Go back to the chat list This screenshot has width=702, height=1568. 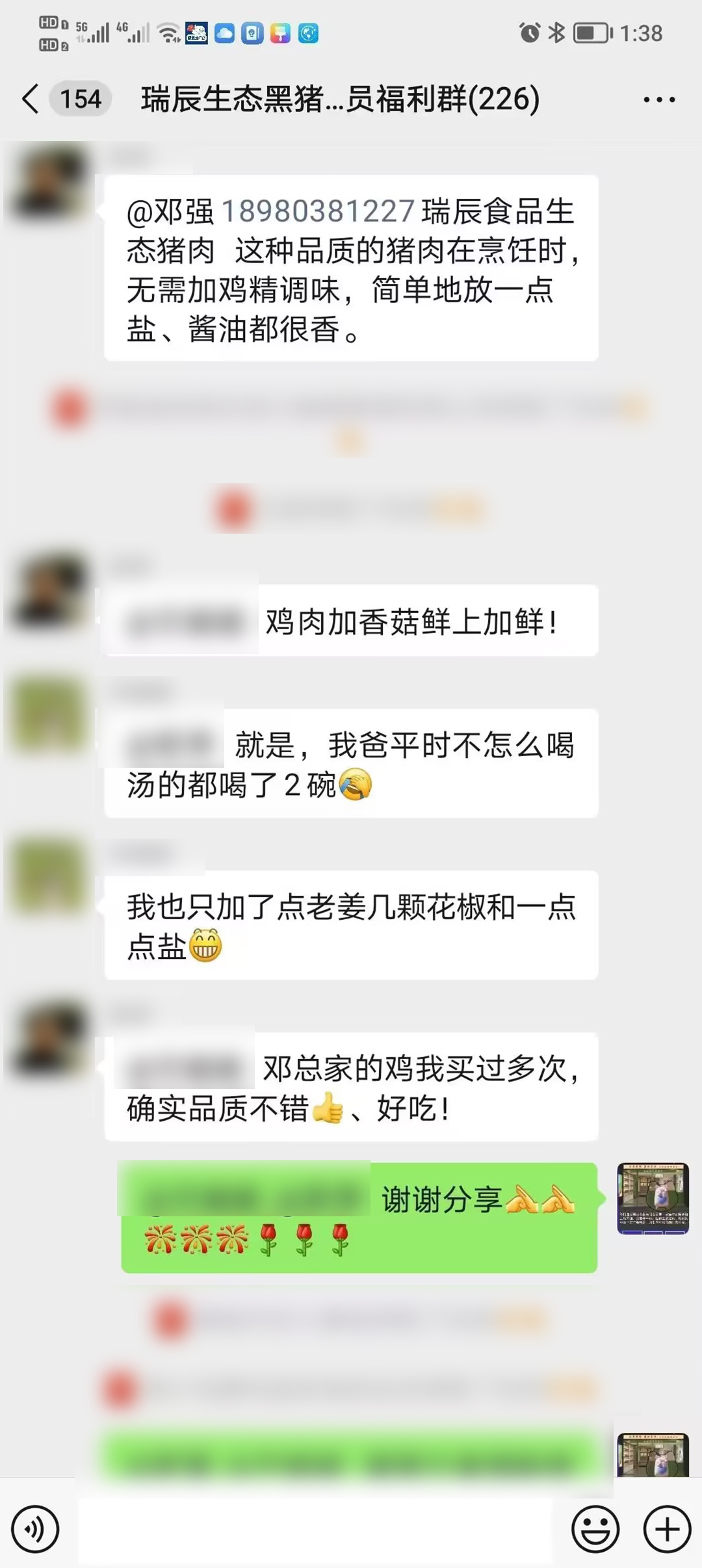point(31,99)
